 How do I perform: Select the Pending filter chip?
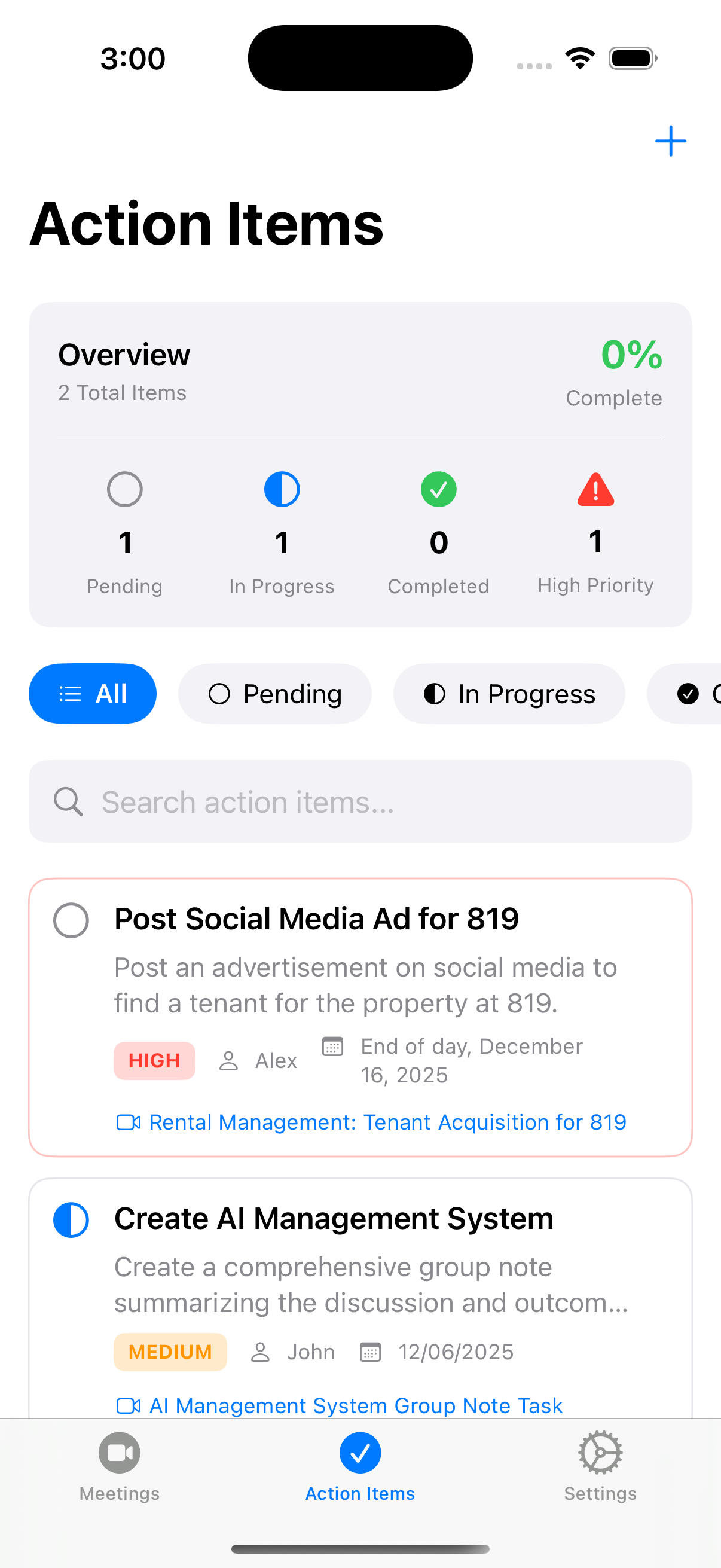click(x=275, y=693)
